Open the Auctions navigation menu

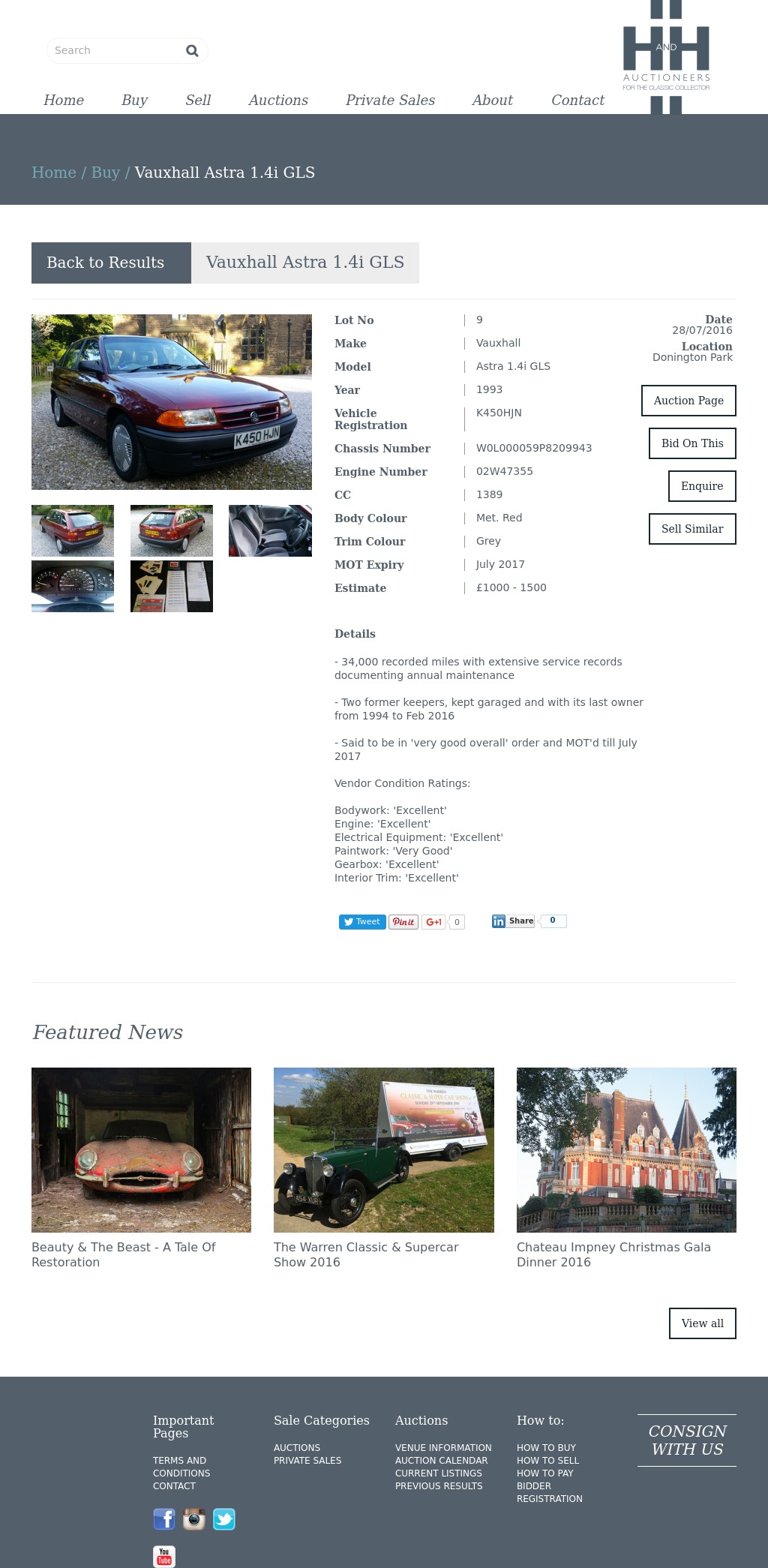[x=278, y=100]
